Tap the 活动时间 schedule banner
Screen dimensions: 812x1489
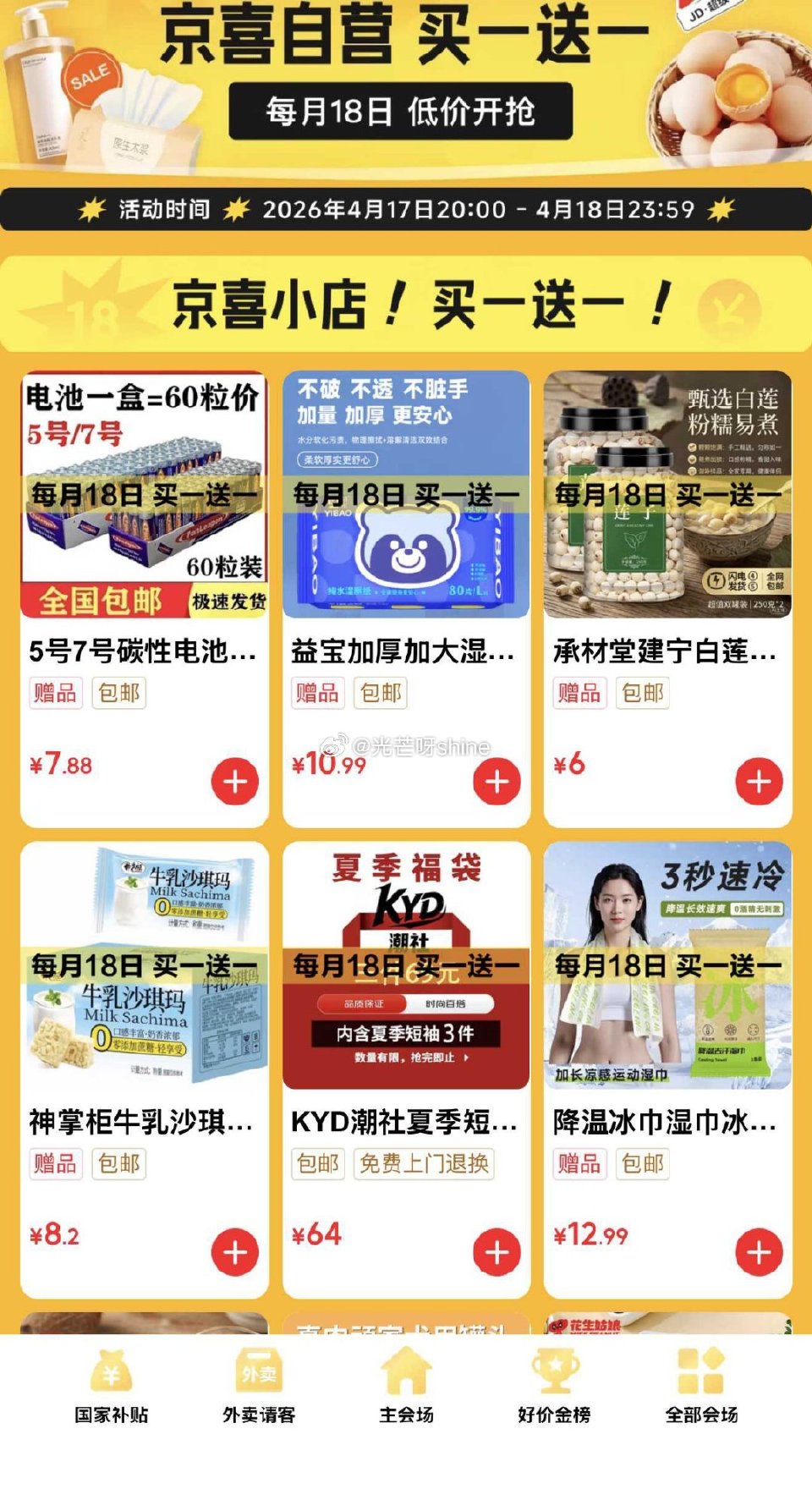click(406, 207)
